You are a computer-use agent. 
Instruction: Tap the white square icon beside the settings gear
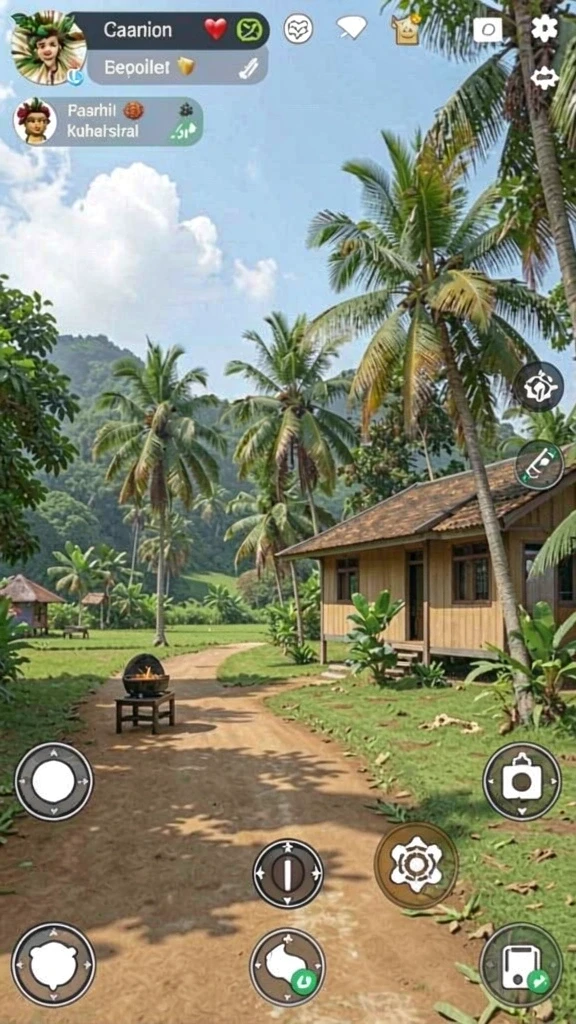[488, 29]
